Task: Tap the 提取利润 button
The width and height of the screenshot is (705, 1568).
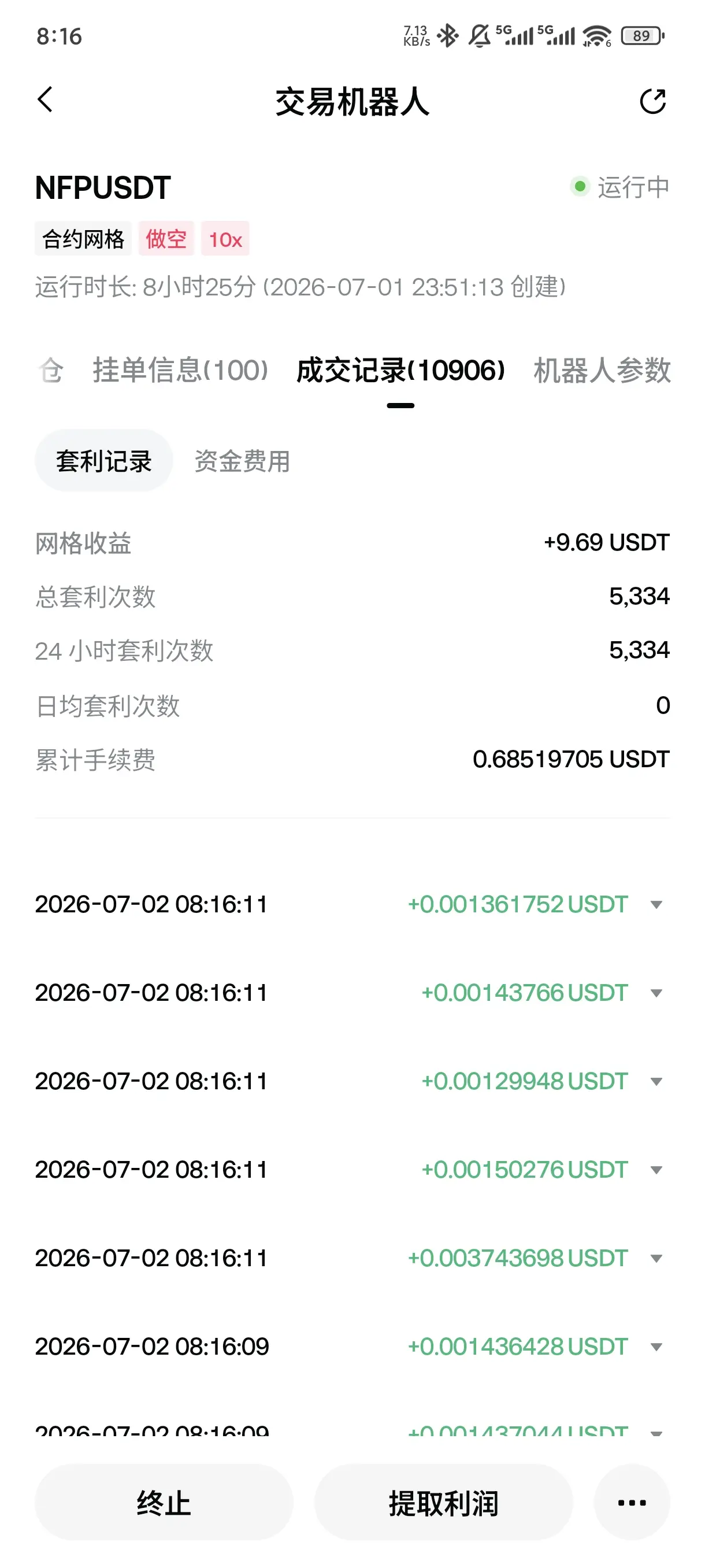Action: pos(443,1502)
